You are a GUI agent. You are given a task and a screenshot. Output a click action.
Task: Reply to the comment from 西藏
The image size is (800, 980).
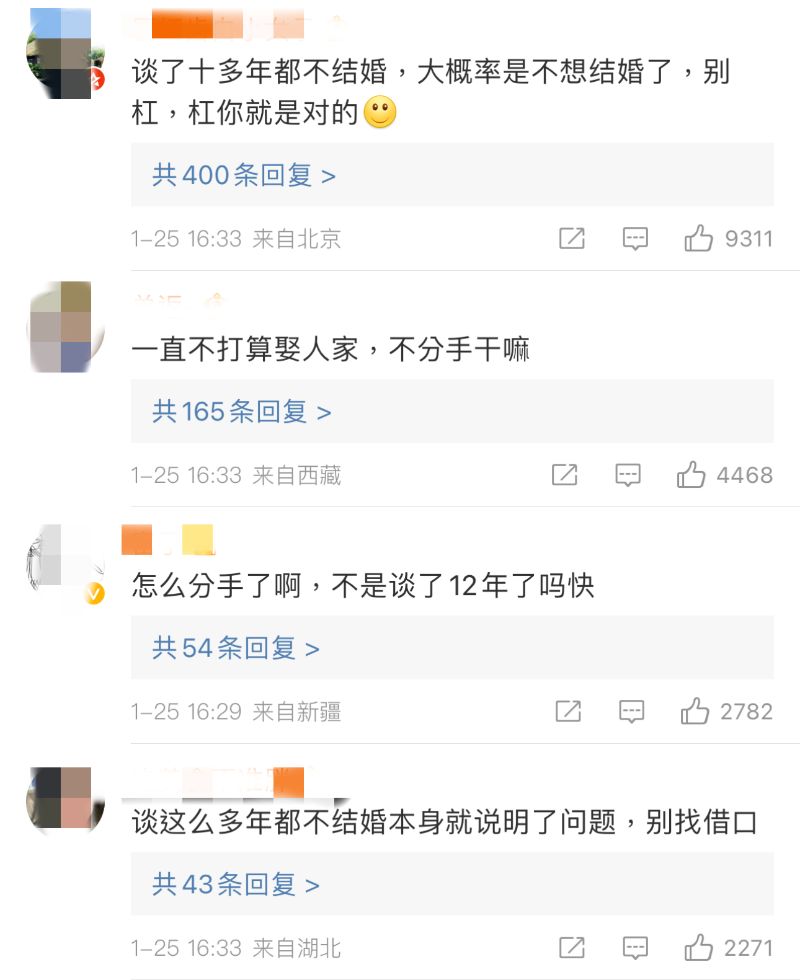(x=628, y=475)
